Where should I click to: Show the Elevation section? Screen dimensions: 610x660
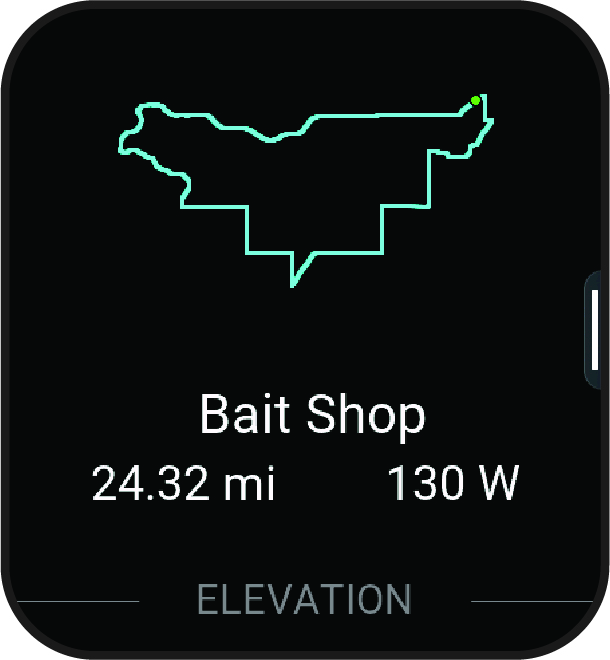(304, 599)
